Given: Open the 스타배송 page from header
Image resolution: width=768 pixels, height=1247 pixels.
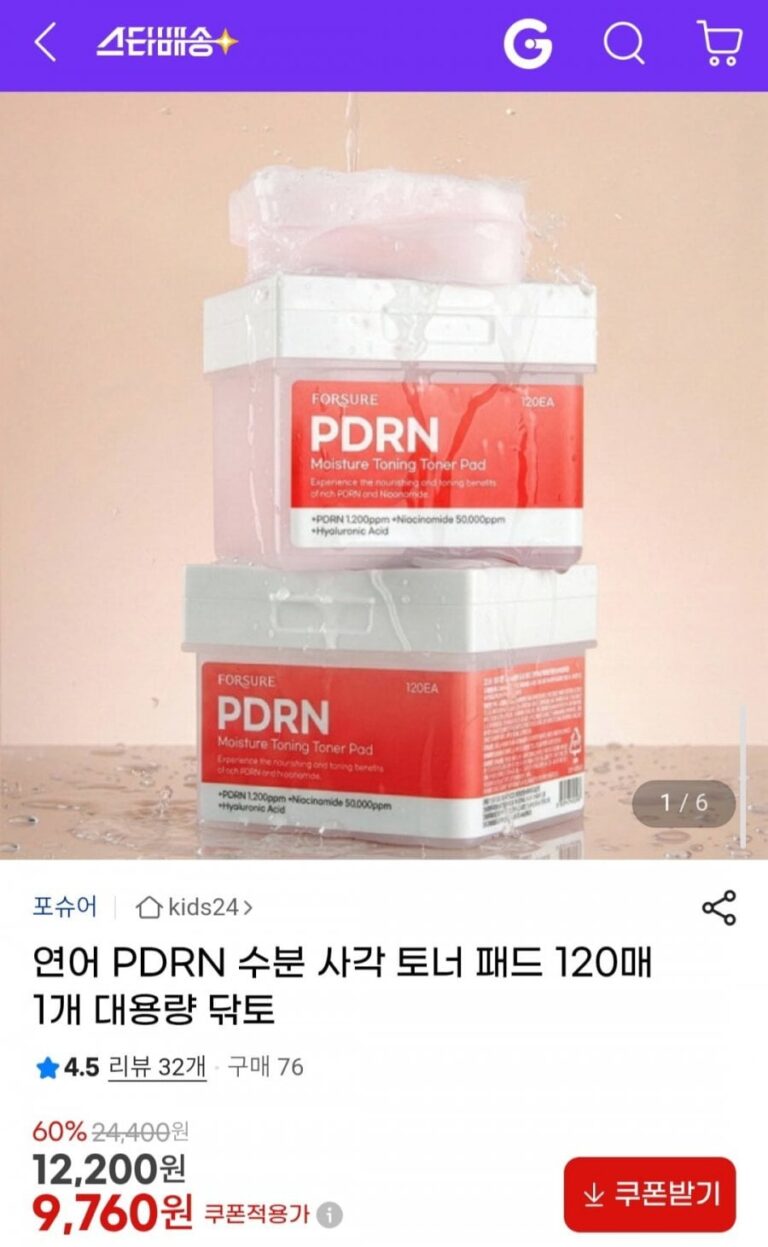Looking at the screenshot, I should [167, 44].
